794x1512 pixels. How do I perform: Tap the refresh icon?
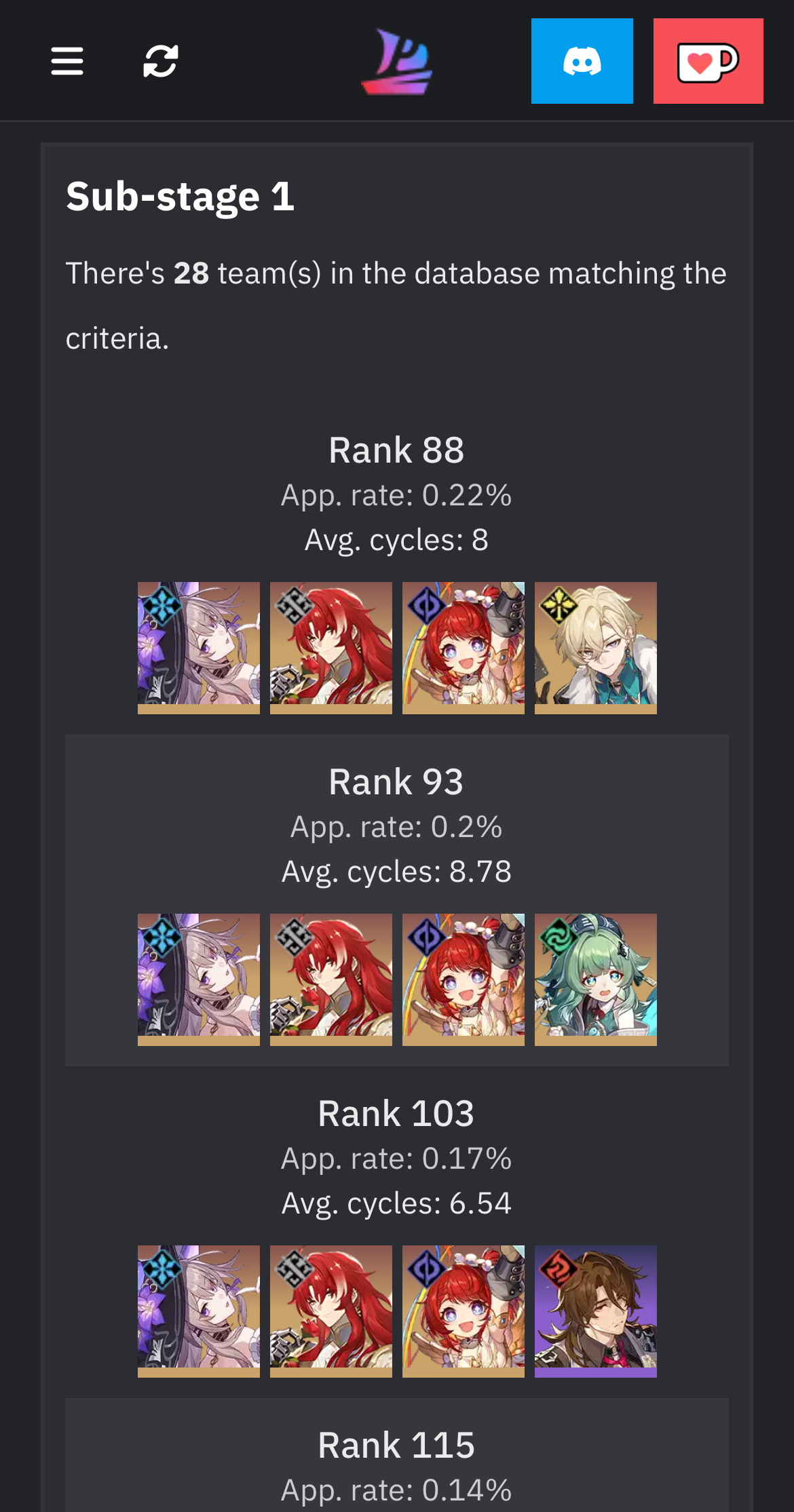coord(161,61)
